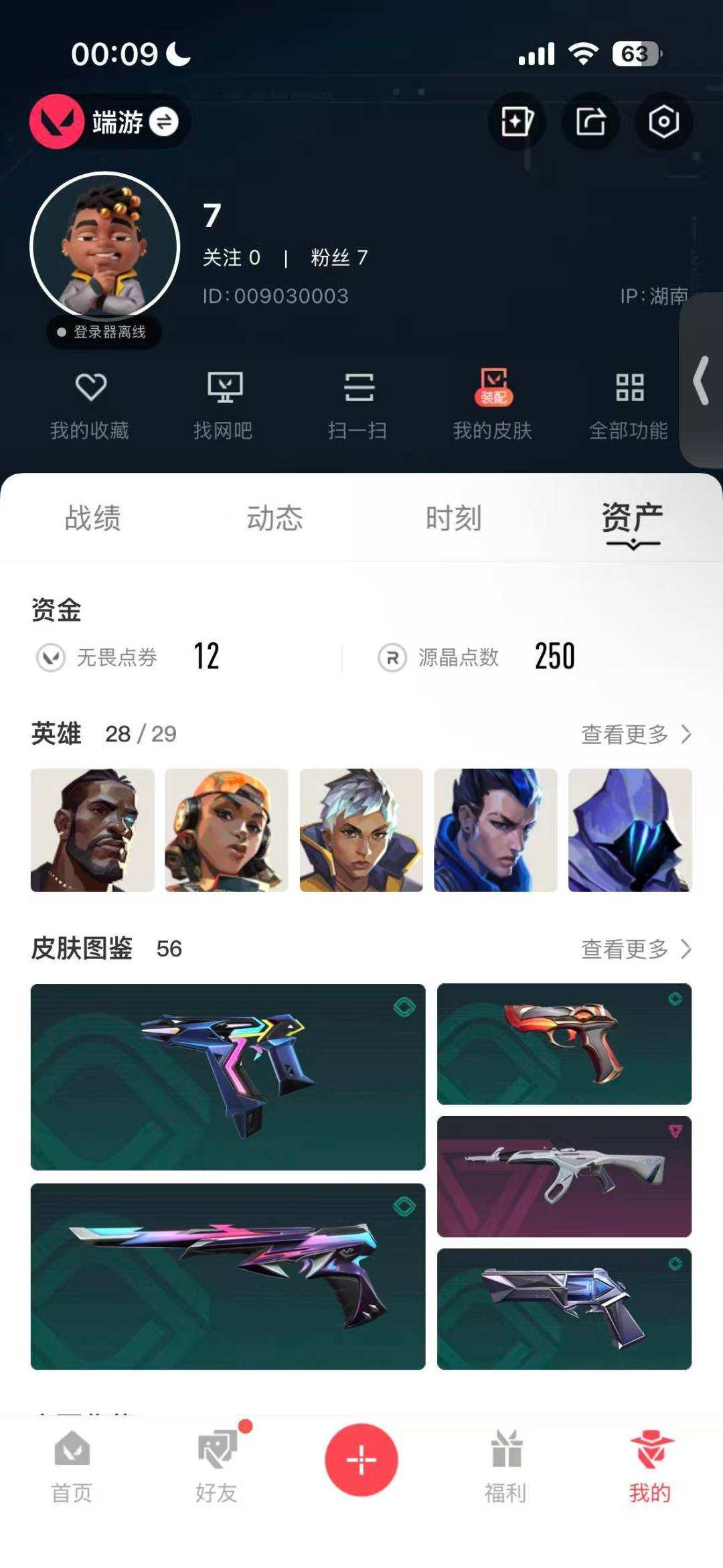This screenshot has width=723, height=1568.
Task: Tap the share icon in the top bar
Action: (x=590, y=123)
